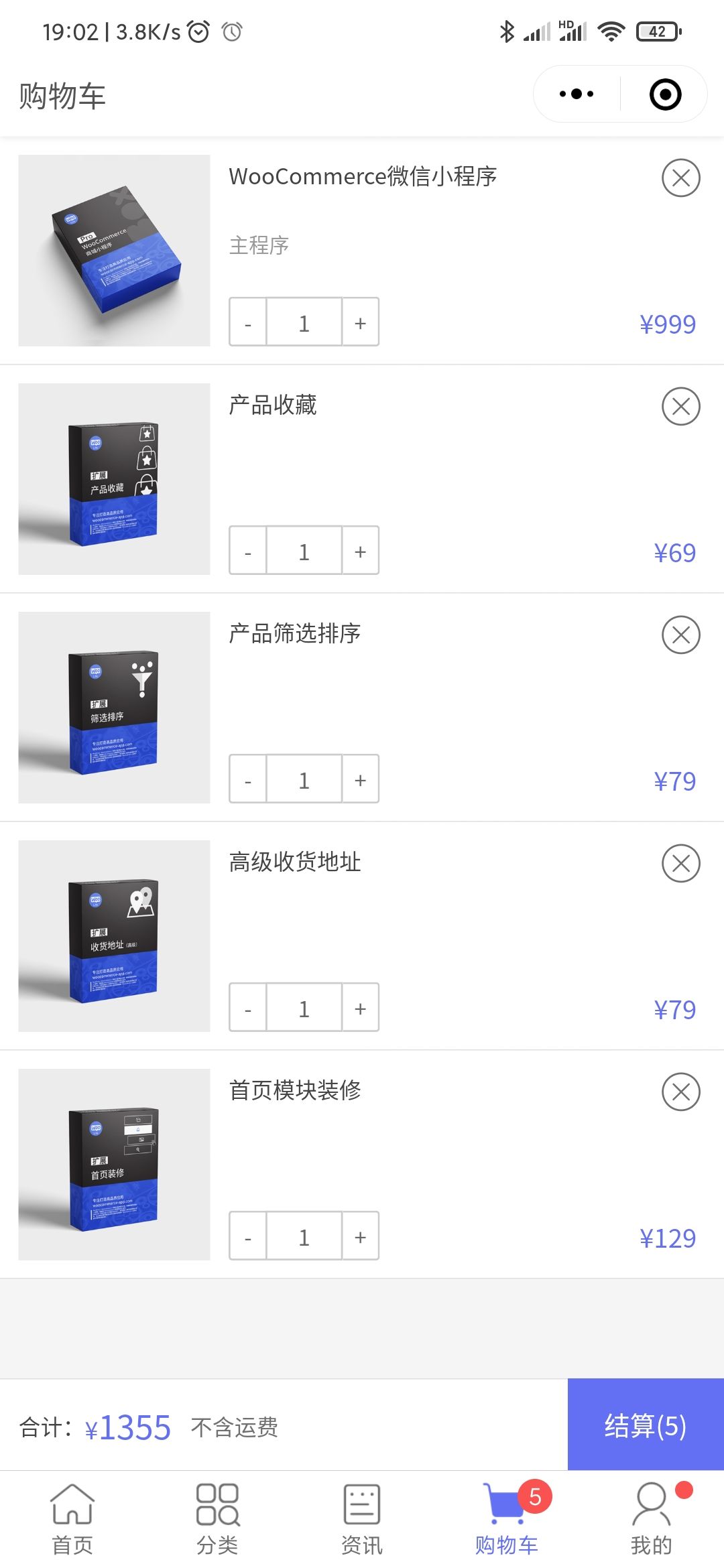Screen dimensions: 724x1568
Task: View the 首页模块装修 product image
Action: [114, 1165]
